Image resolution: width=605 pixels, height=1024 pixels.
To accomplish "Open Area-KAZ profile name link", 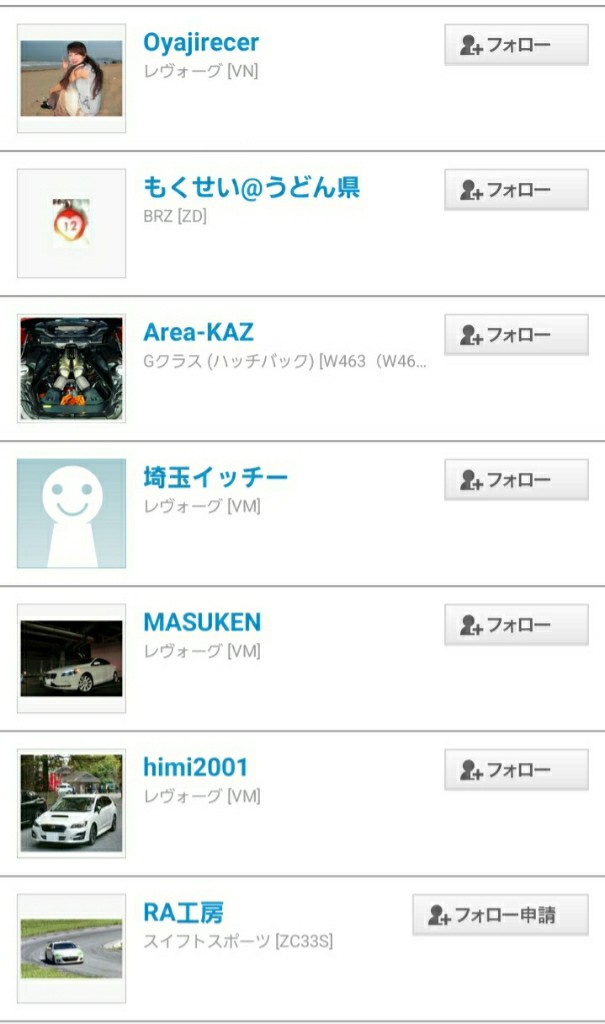I will [x=199, y=332].
